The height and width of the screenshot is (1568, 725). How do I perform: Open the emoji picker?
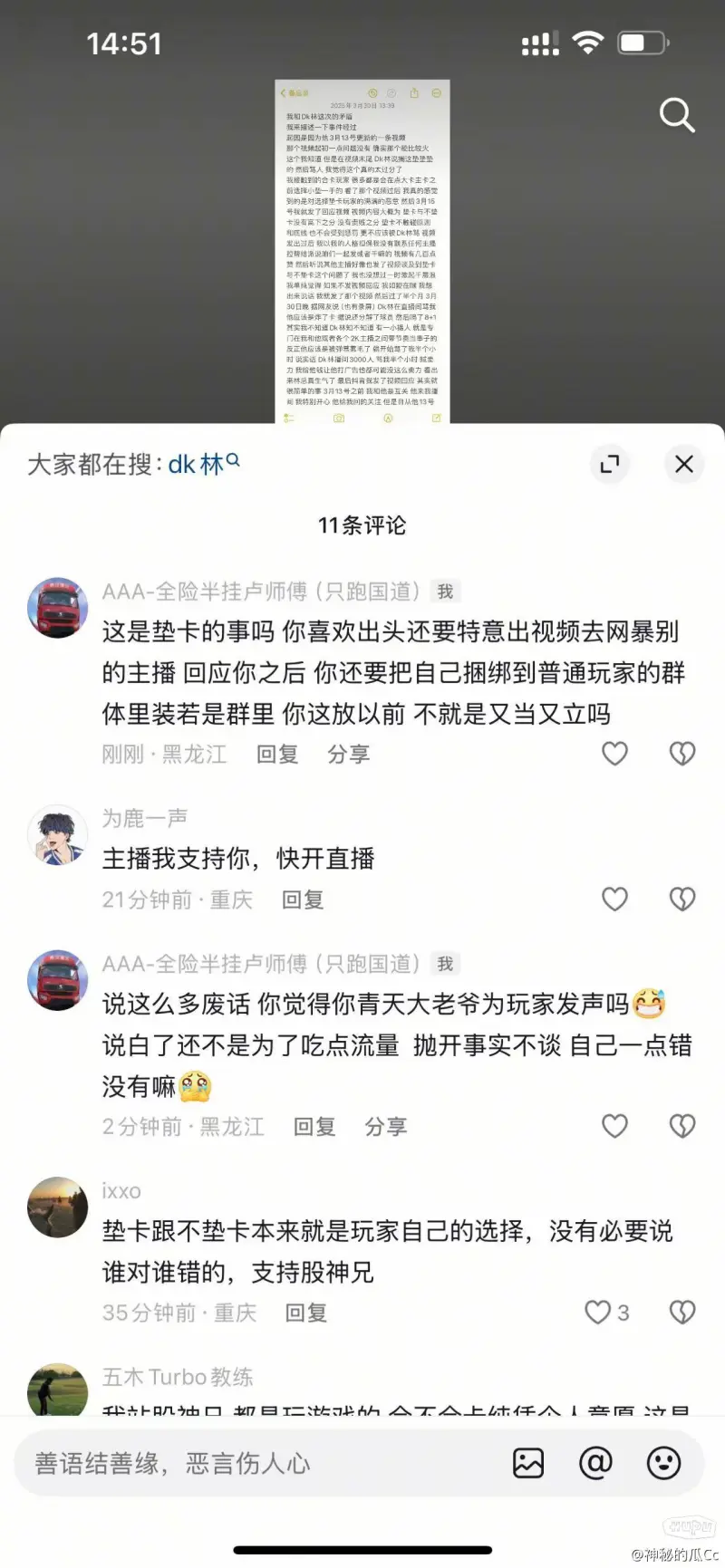[663, 1464]
